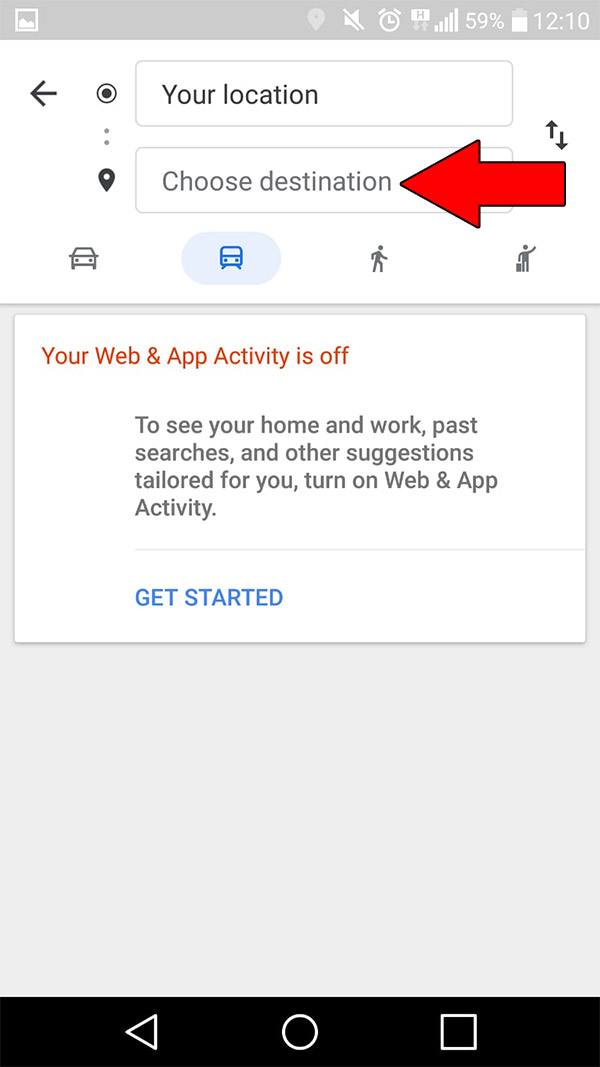Switch to walking directions mode

click(x=378, y=259)
